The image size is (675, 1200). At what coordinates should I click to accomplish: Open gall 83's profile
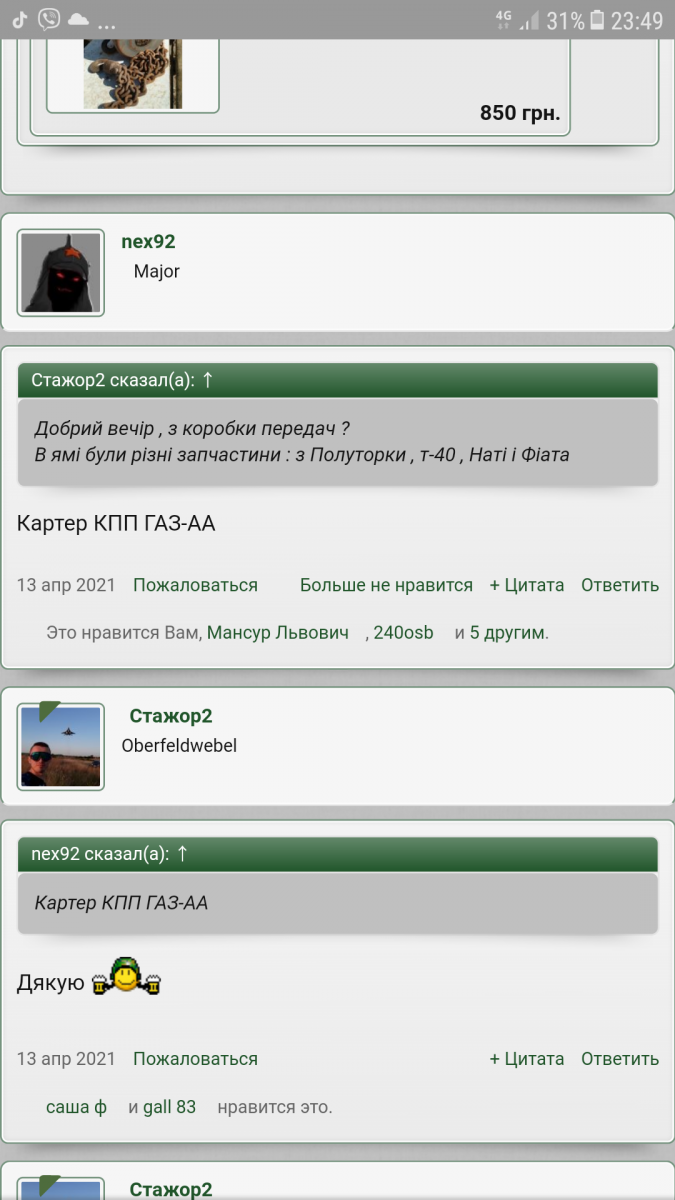click(170, 1107)
